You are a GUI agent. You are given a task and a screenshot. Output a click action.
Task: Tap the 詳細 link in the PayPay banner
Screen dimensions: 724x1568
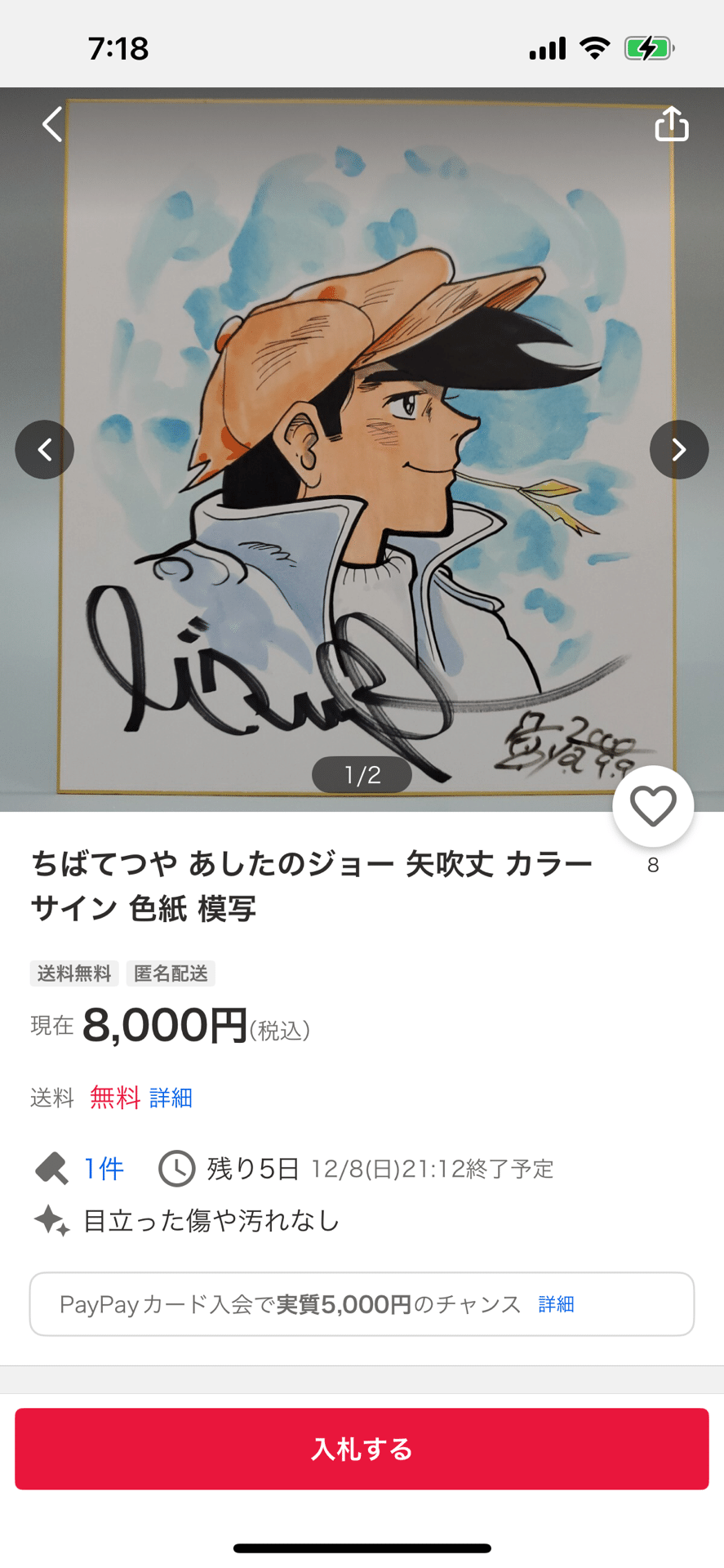click(556, 1303)
